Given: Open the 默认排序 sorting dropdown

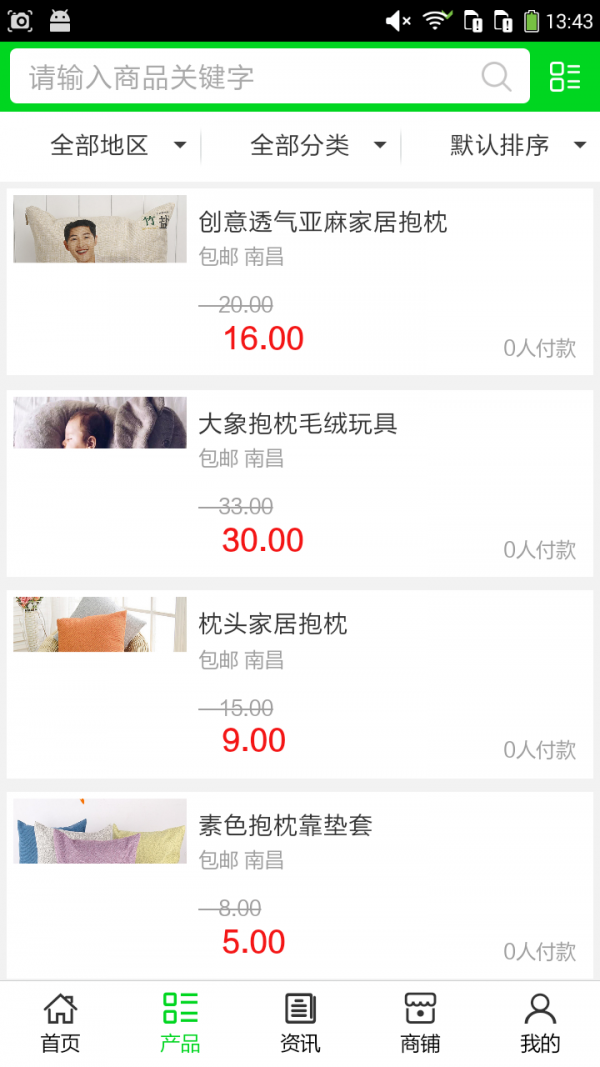Looking at the screenshot, I should pos(517,146).
